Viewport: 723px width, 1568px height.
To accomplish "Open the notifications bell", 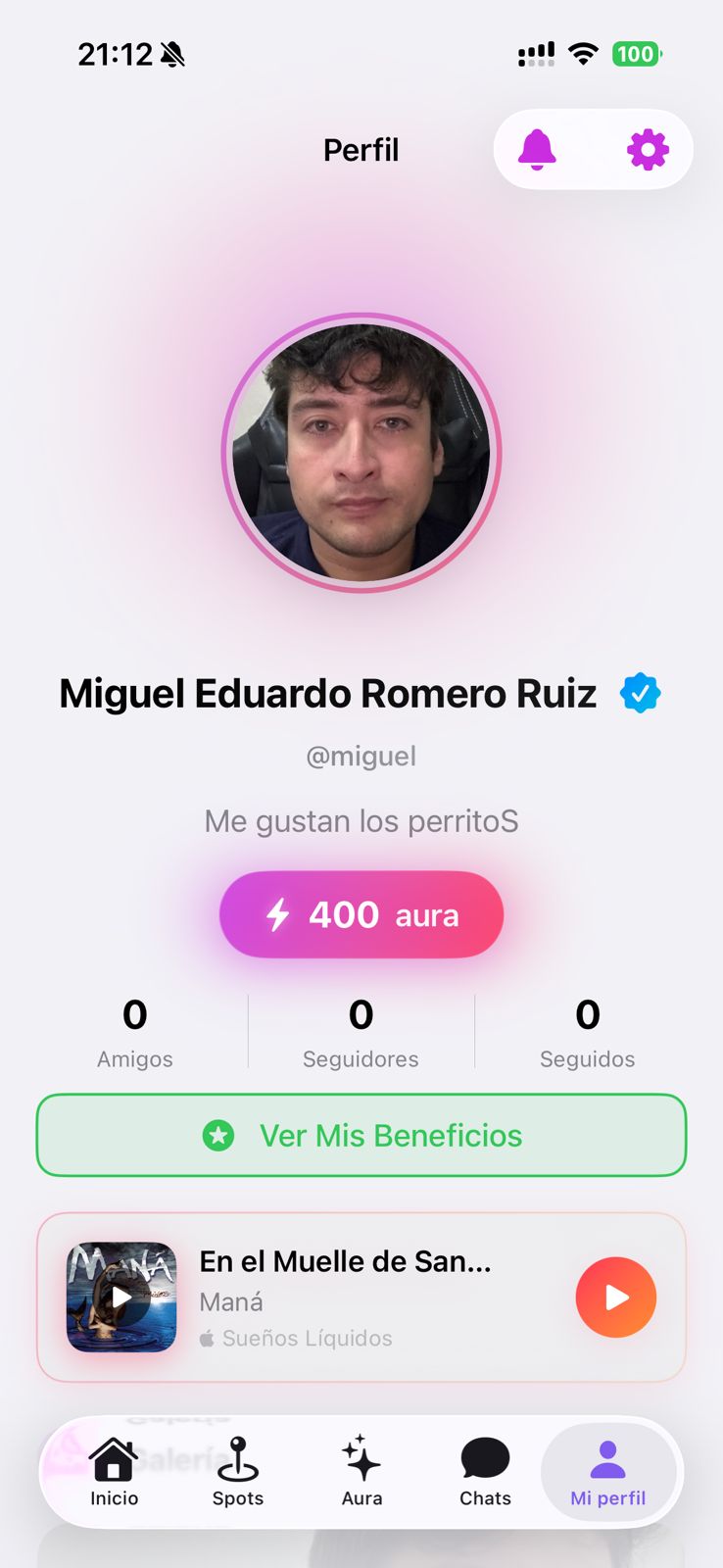I will point(539,149).
